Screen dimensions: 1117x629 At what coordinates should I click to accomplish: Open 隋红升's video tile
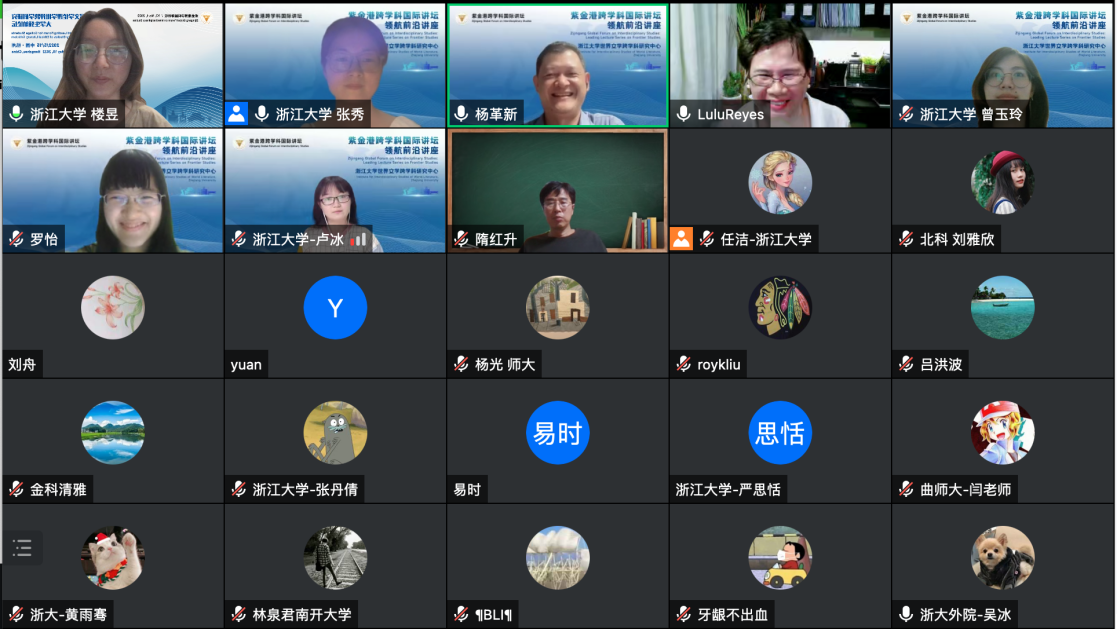coord(557,190)
